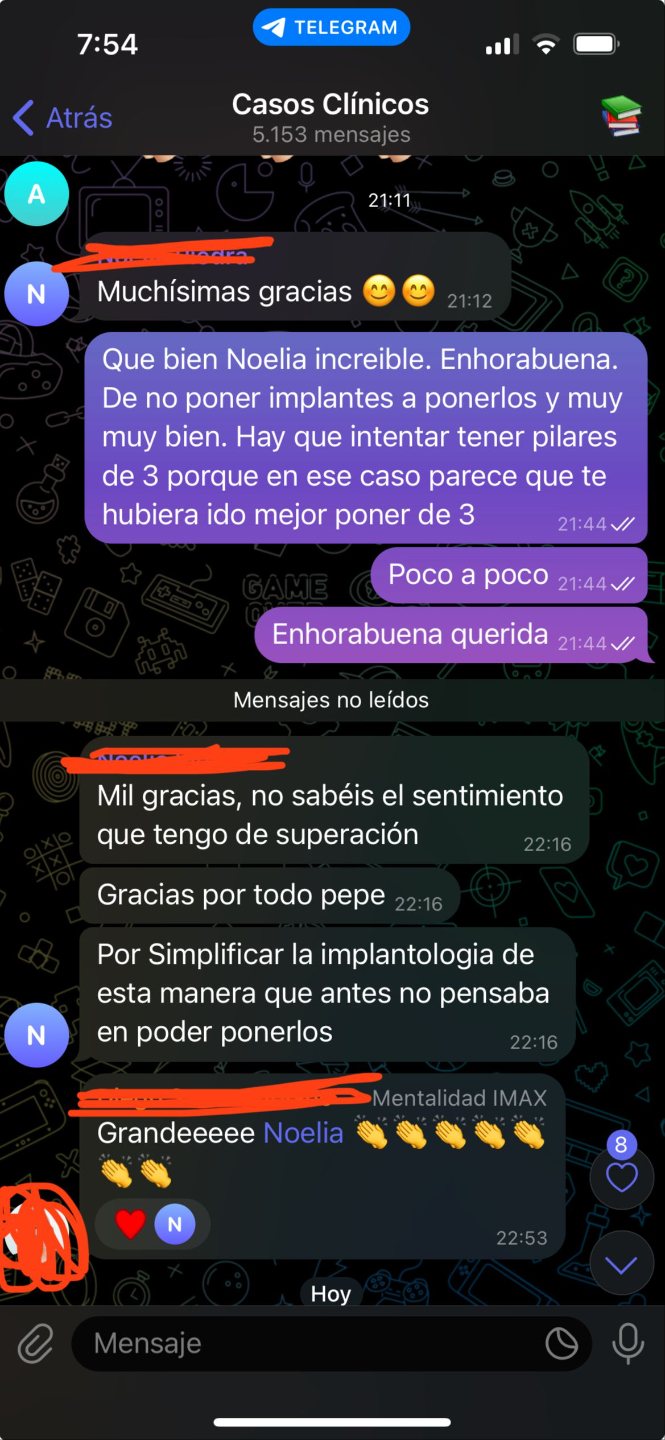Tap the microphone to record voice
The image size is (665, 1440).
(x=628, y=1343)
